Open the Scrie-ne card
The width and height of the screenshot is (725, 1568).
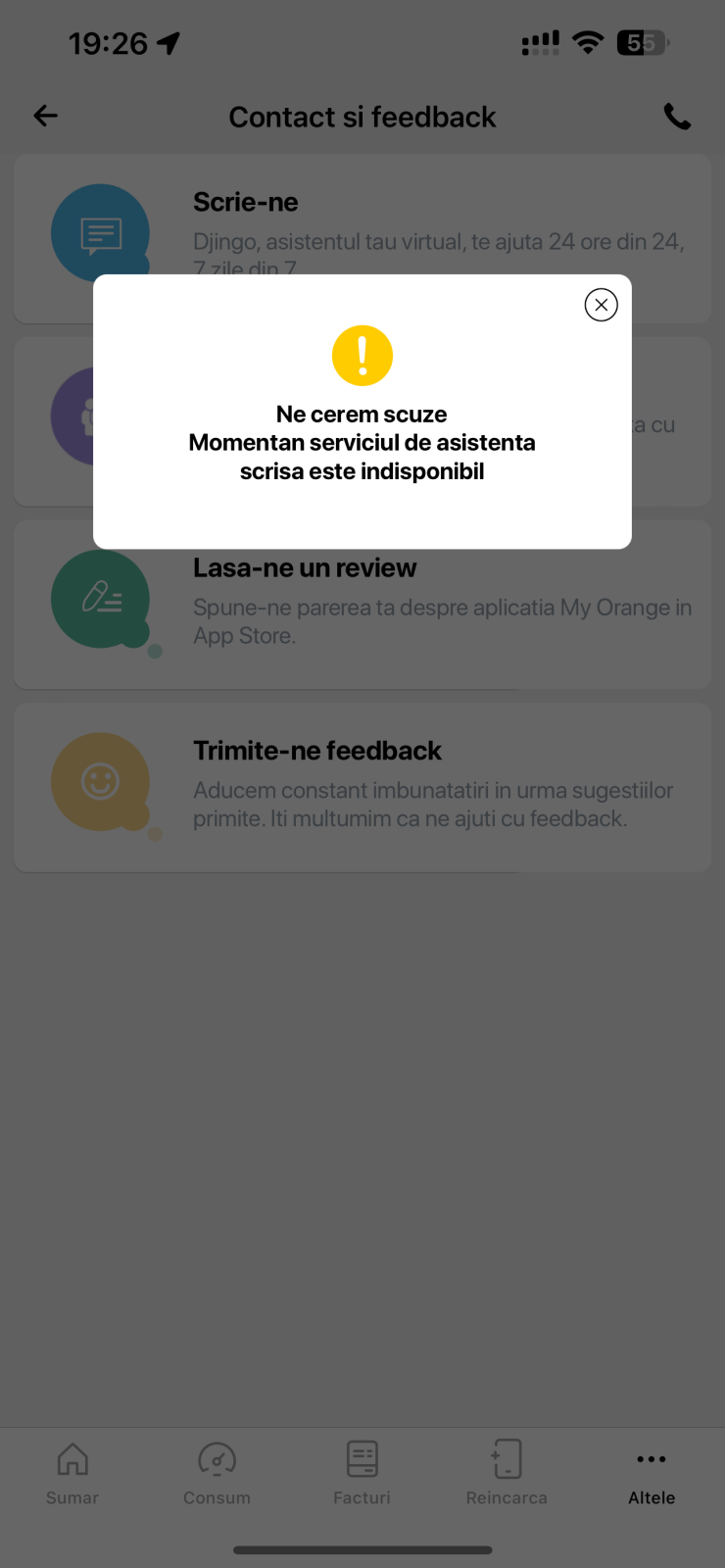(x=362, y=238)
